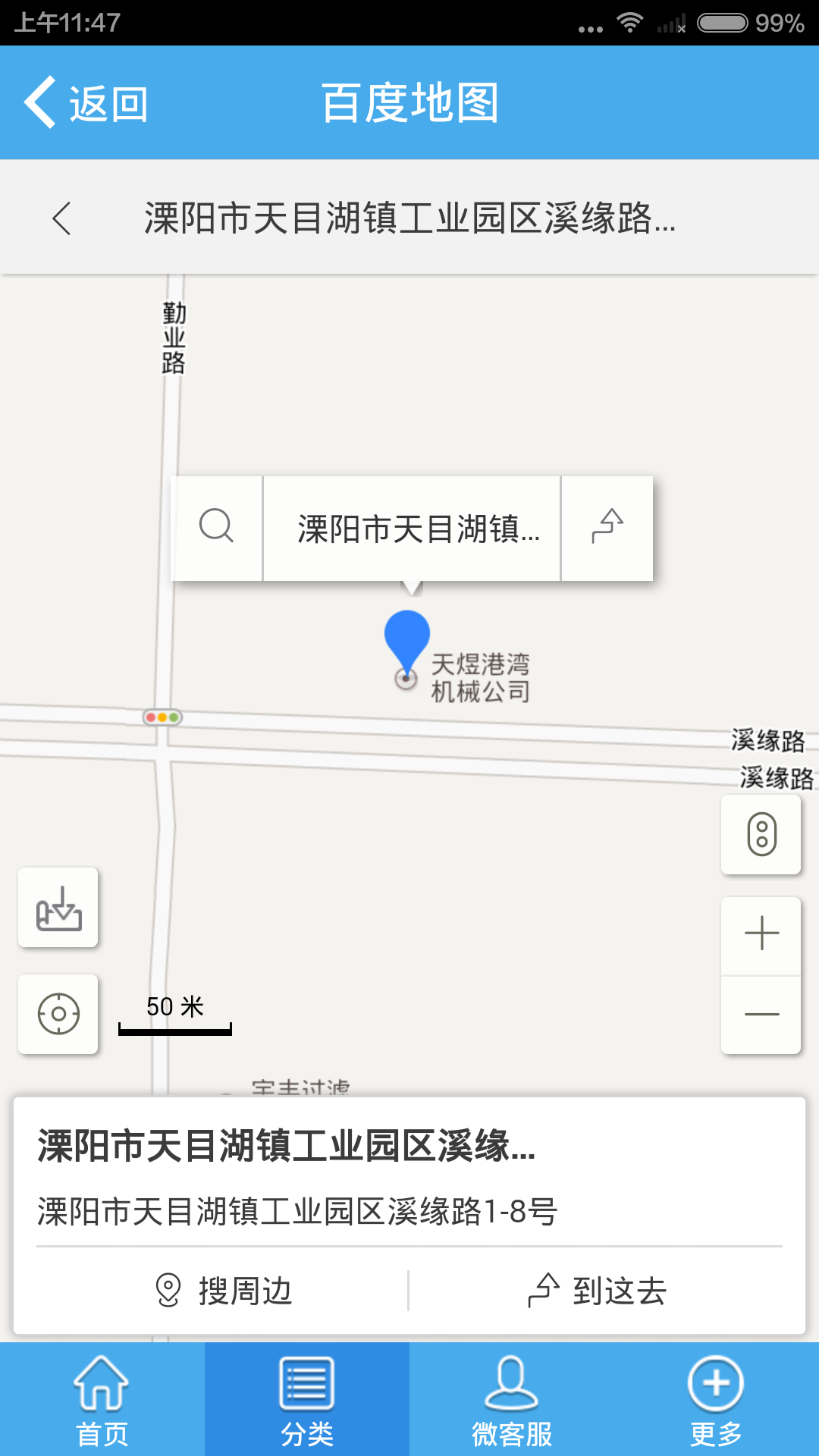The width and height of the screenshot is (819, 1456).
Task: Open the 微客服 tab
Action: click(512, 1400)
